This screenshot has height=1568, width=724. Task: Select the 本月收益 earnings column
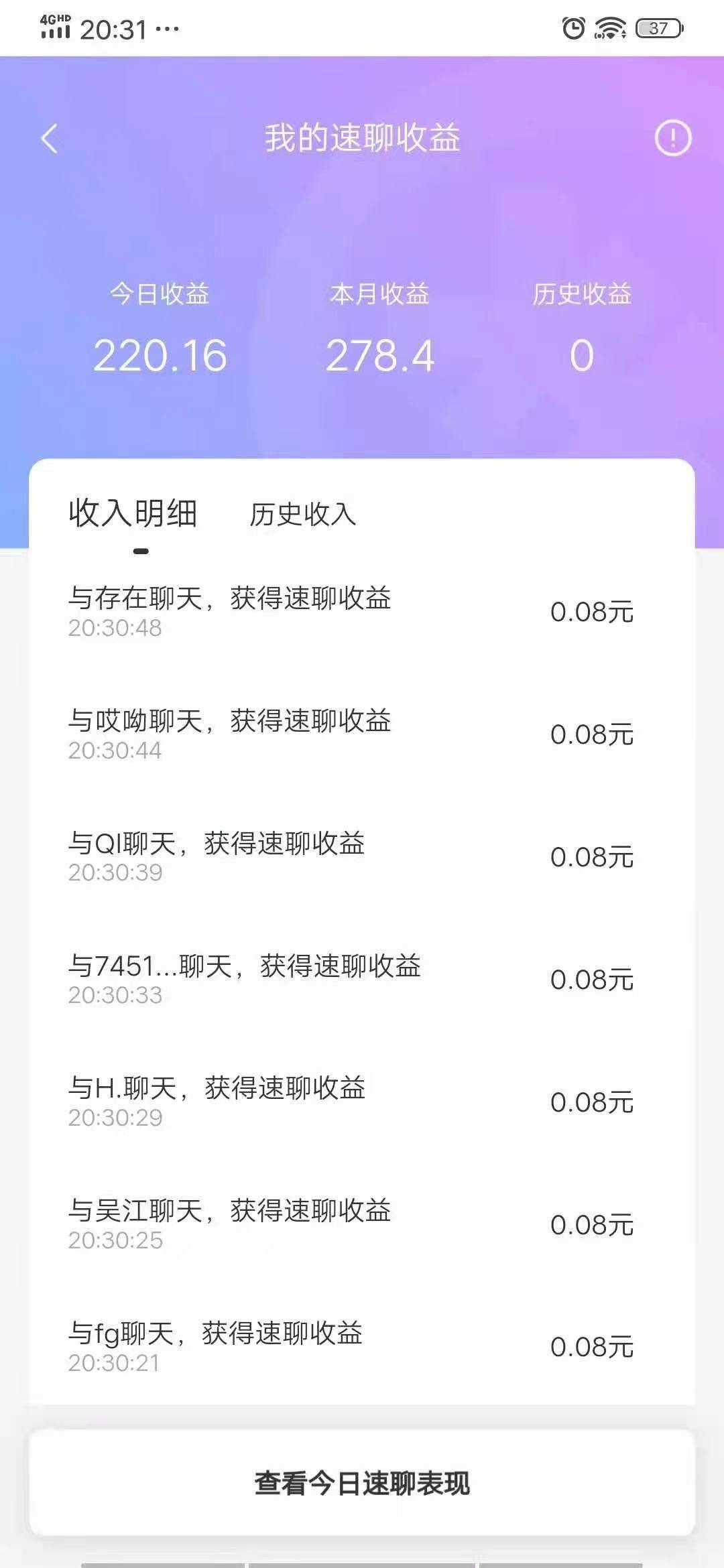[379, 322]
